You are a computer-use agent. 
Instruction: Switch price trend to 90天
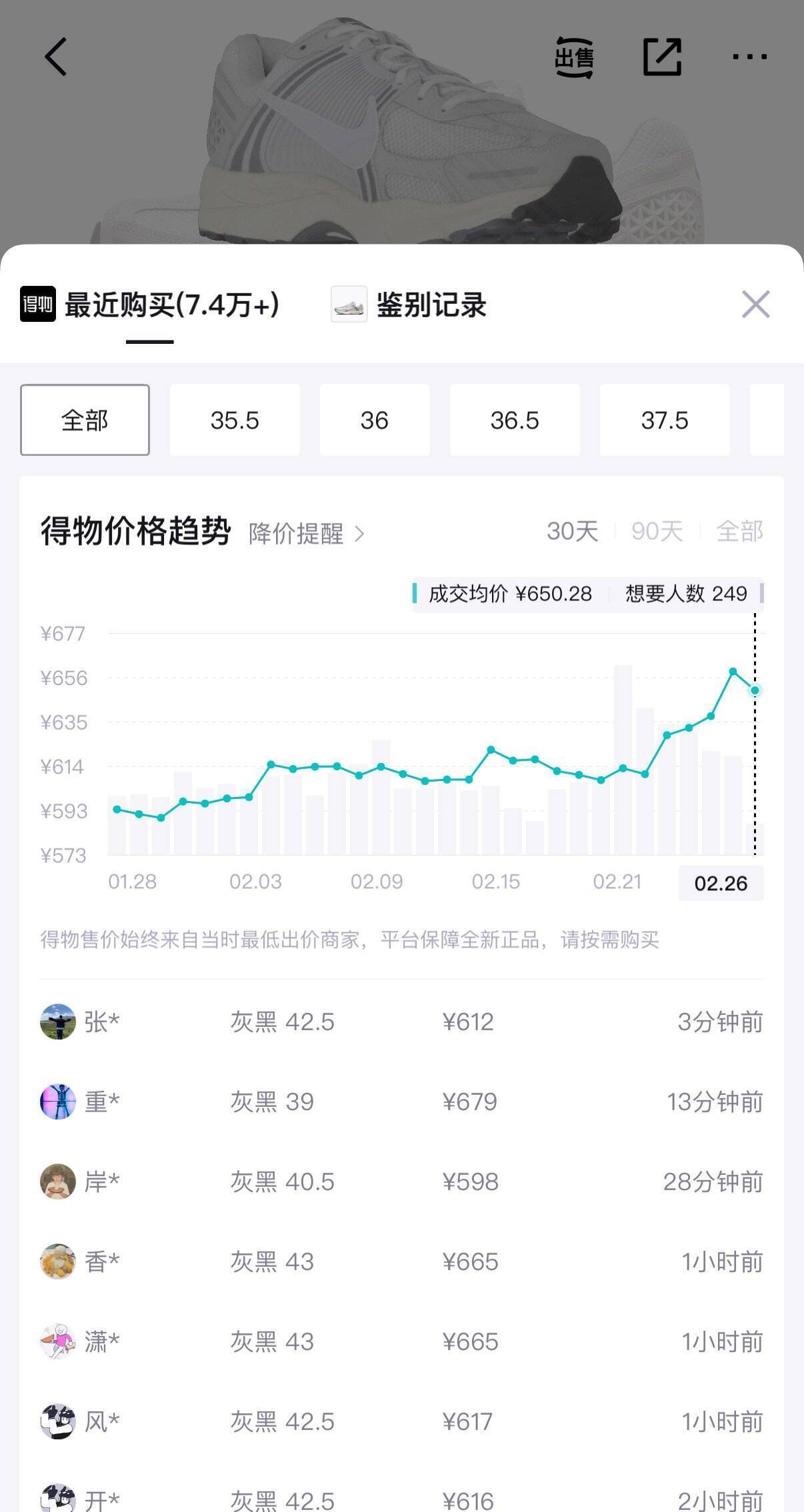click(657, 532)
